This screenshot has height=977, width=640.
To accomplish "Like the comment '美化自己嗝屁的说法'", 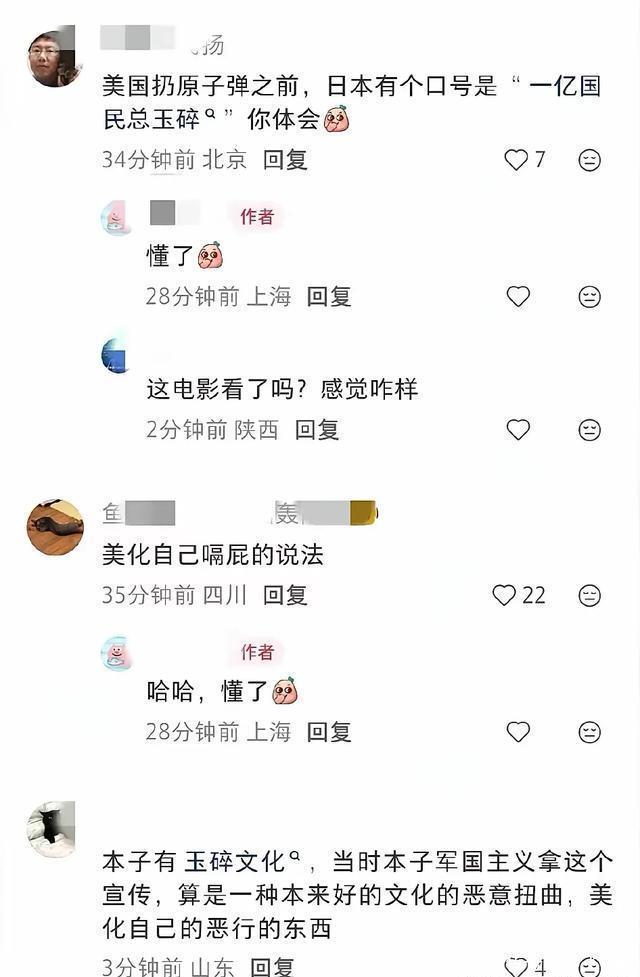I will click(x=504, y=596).
